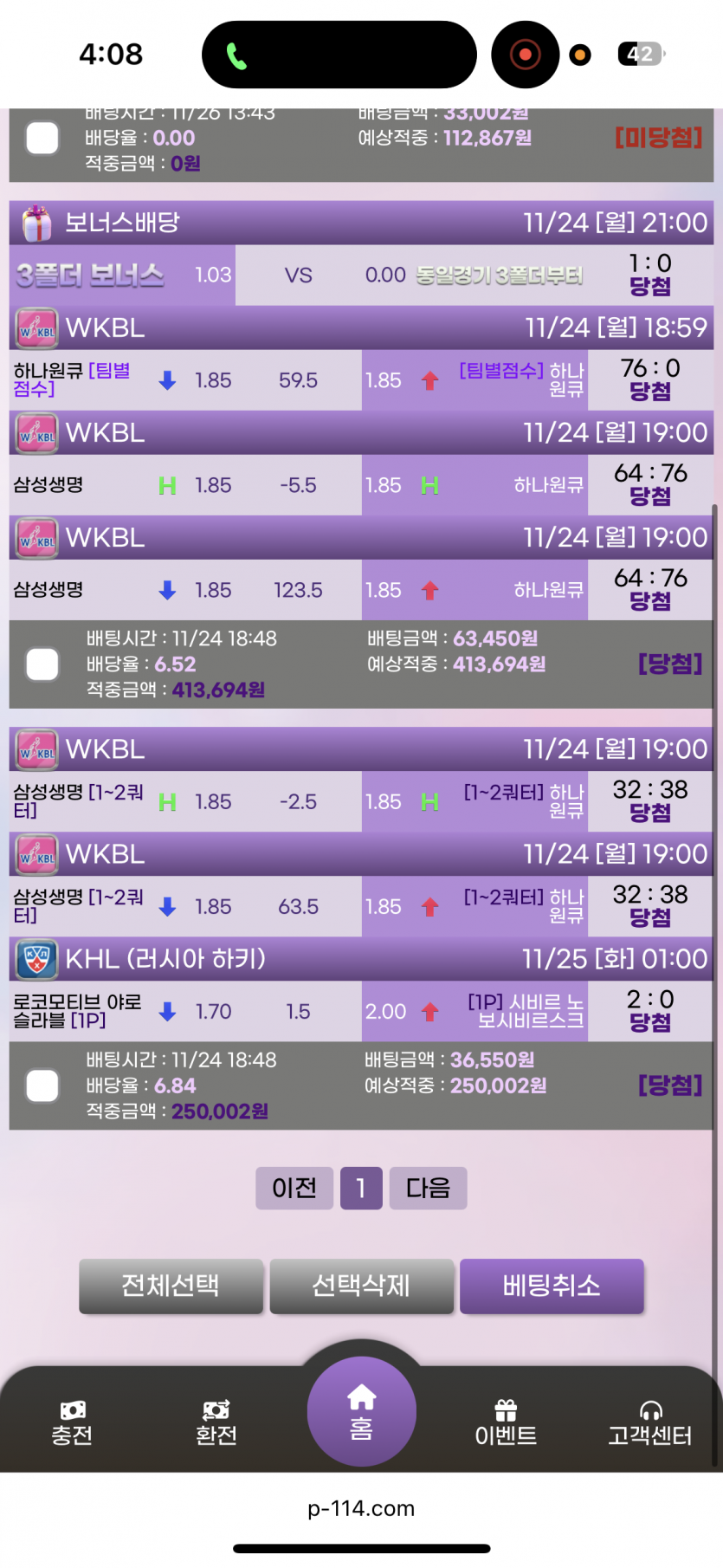This screenshot has width=723, height=1568.
Task: Open the 환전 withdrawal tab
Action: (216, 1423)
